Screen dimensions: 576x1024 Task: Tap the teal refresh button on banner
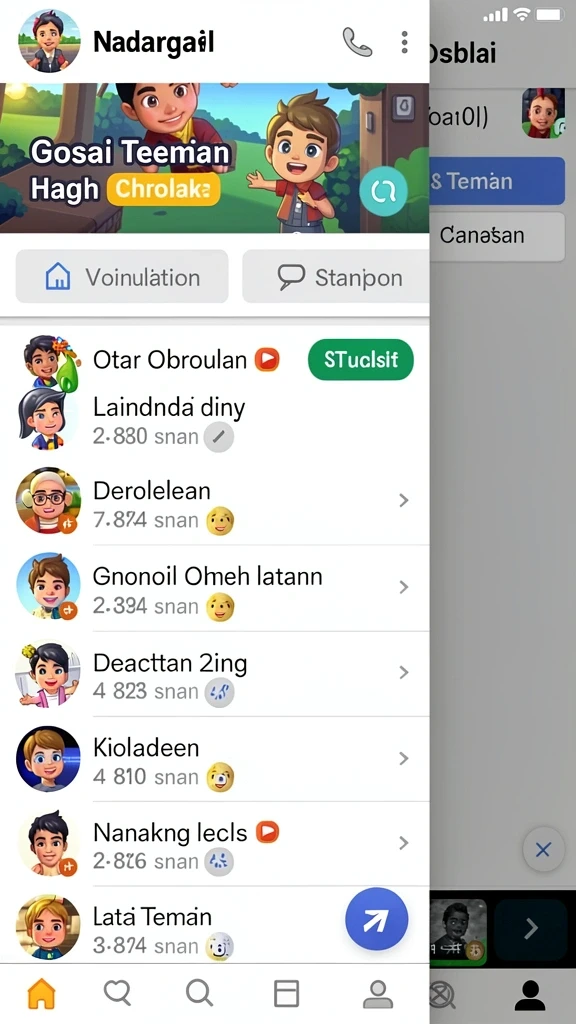(383, 191)
